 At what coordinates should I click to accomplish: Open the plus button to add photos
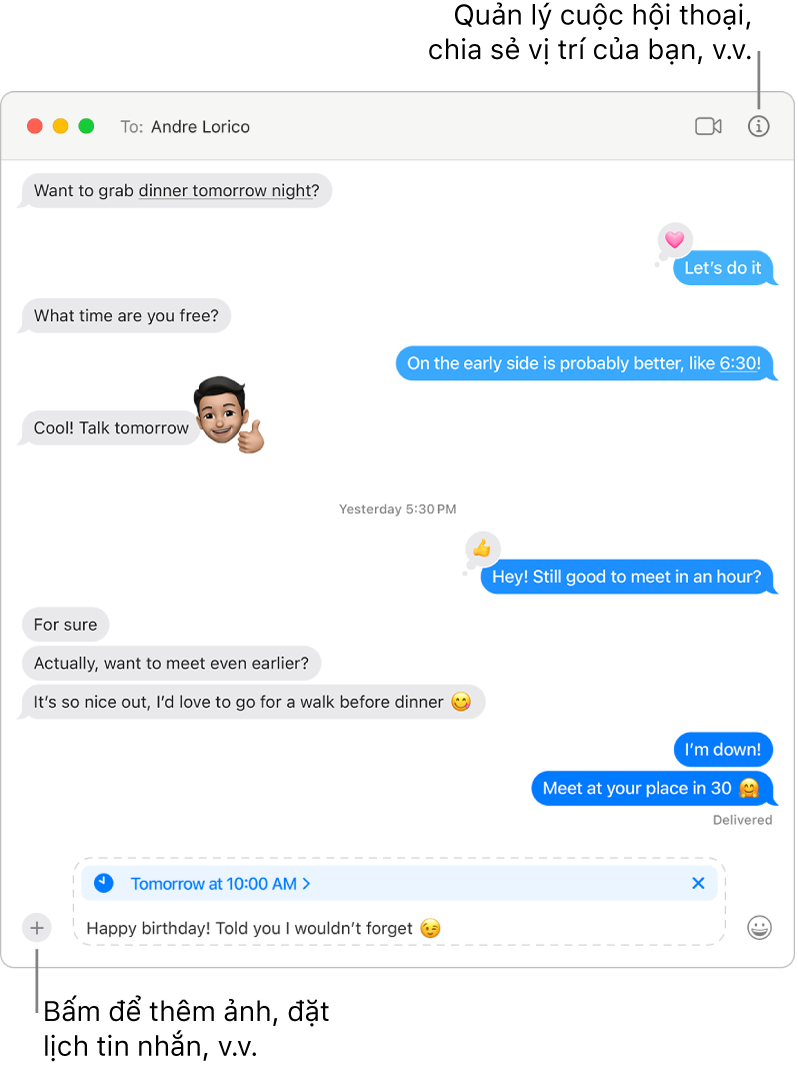click(37, 928)
